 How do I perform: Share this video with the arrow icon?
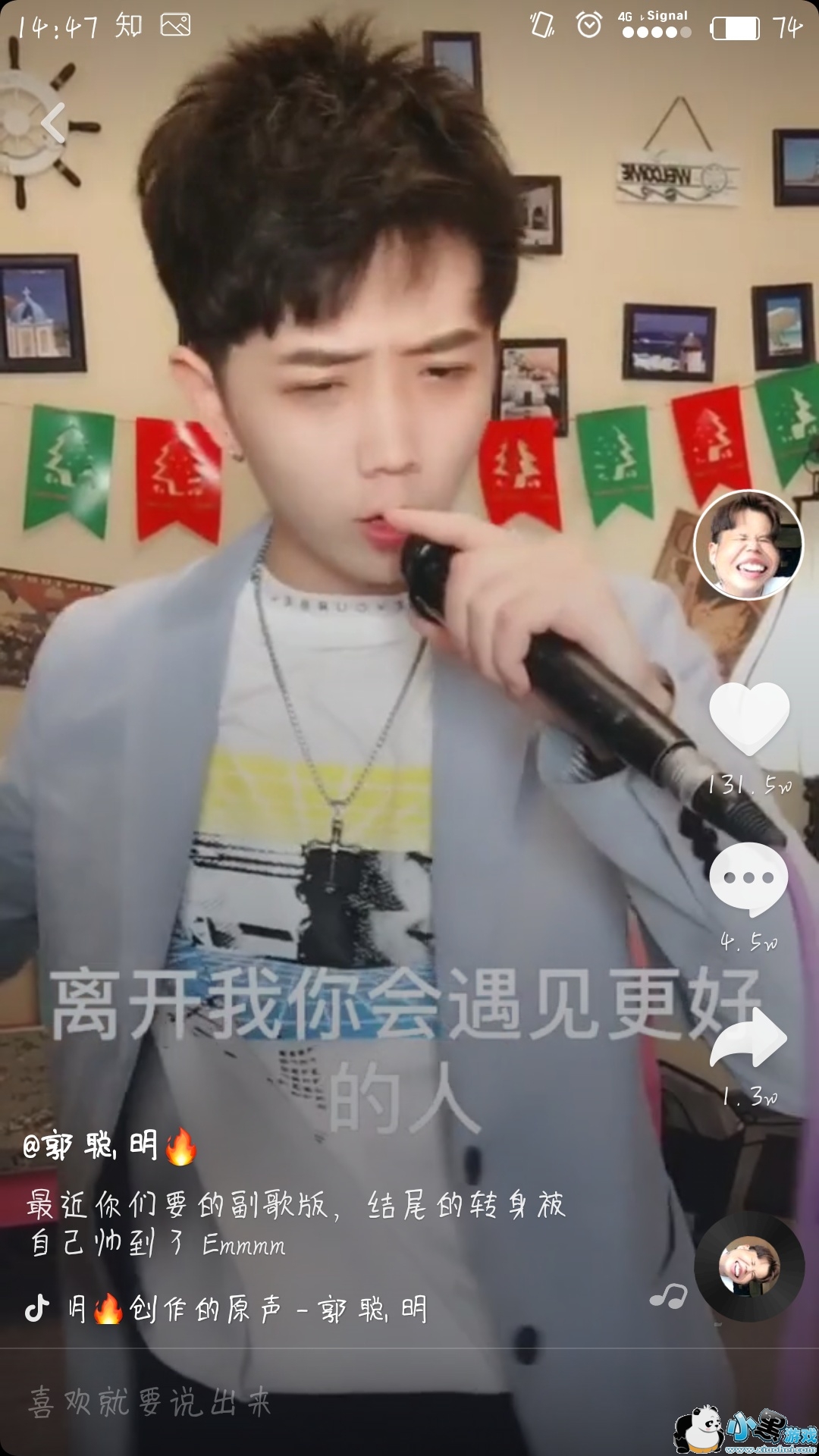pos(748,1037)
